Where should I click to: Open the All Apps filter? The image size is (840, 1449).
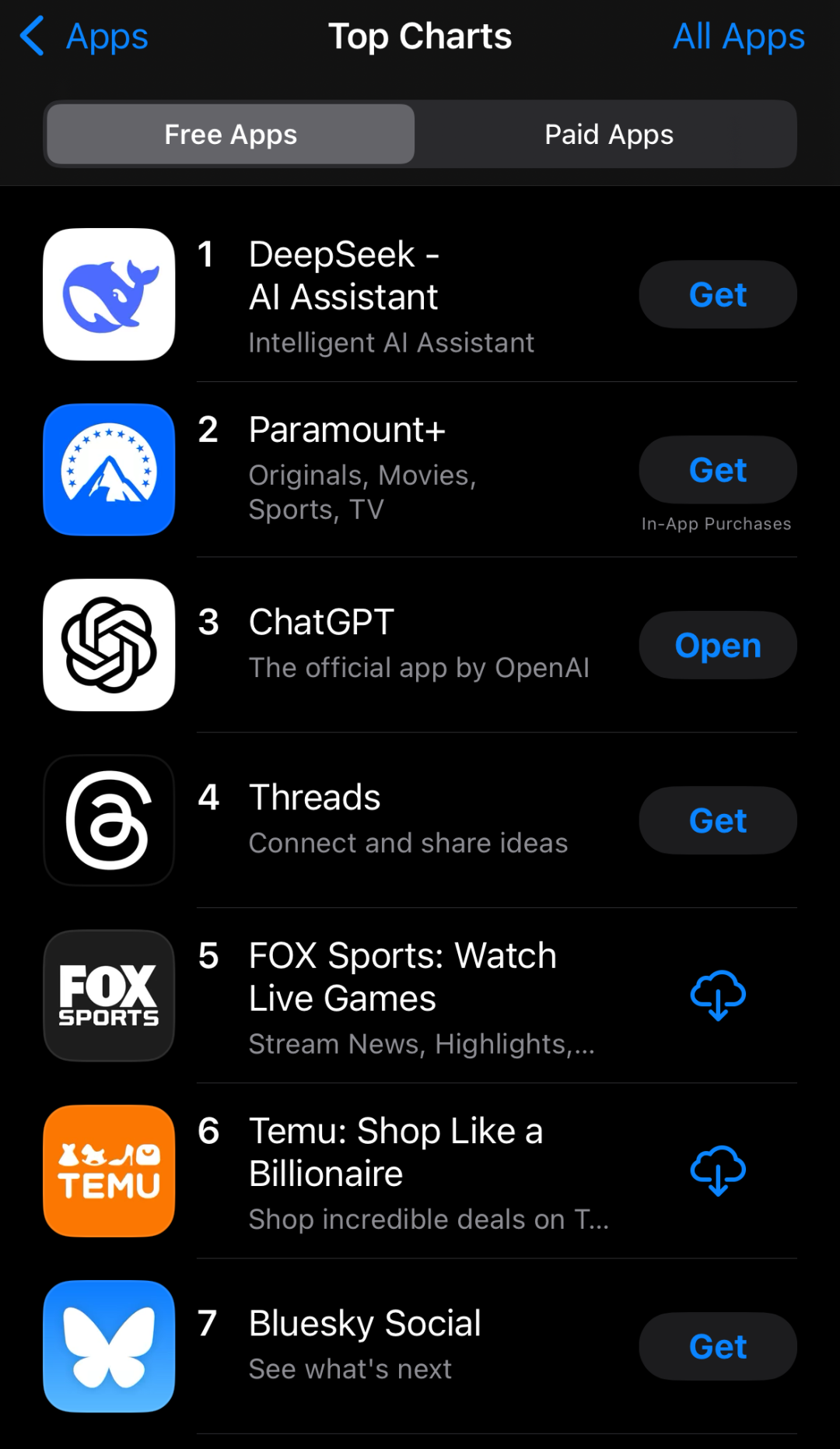pos(738,37)
